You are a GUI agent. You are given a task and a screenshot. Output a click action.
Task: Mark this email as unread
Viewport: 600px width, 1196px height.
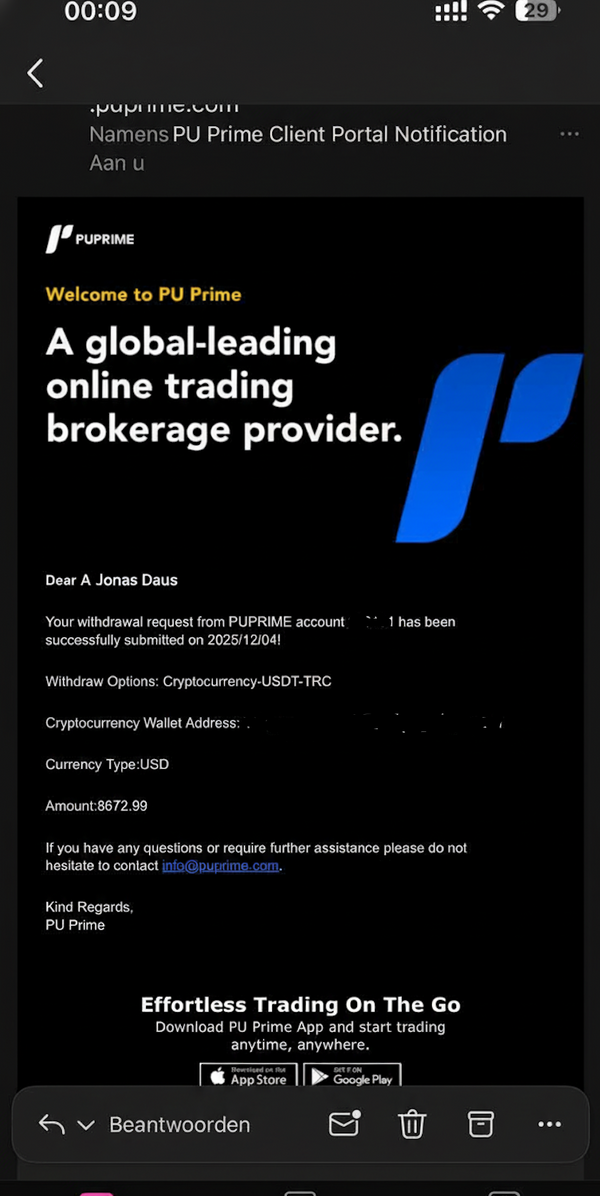[344, 1124]
